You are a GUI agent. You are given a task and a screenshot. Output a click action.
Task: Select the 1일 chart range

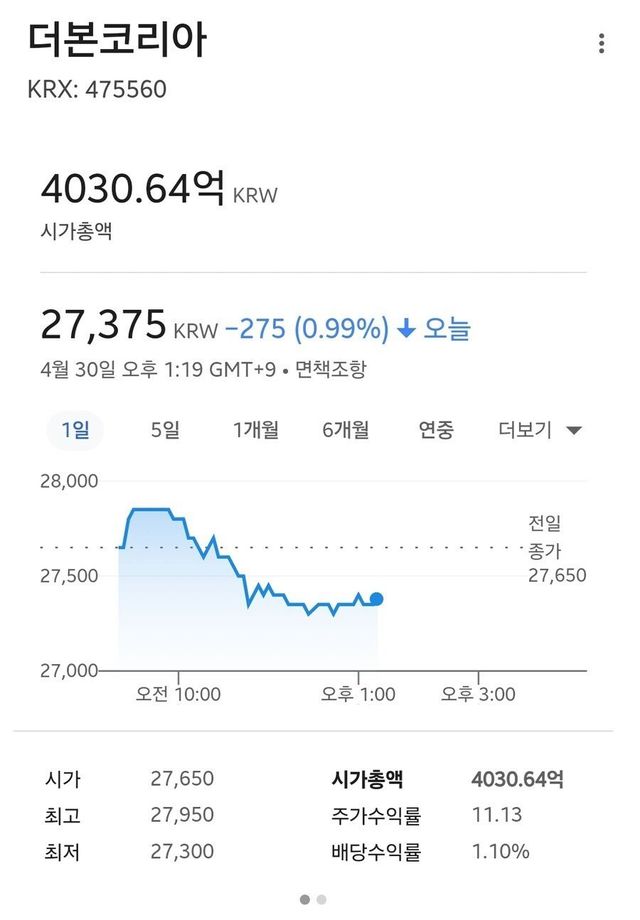coord(76,430)
